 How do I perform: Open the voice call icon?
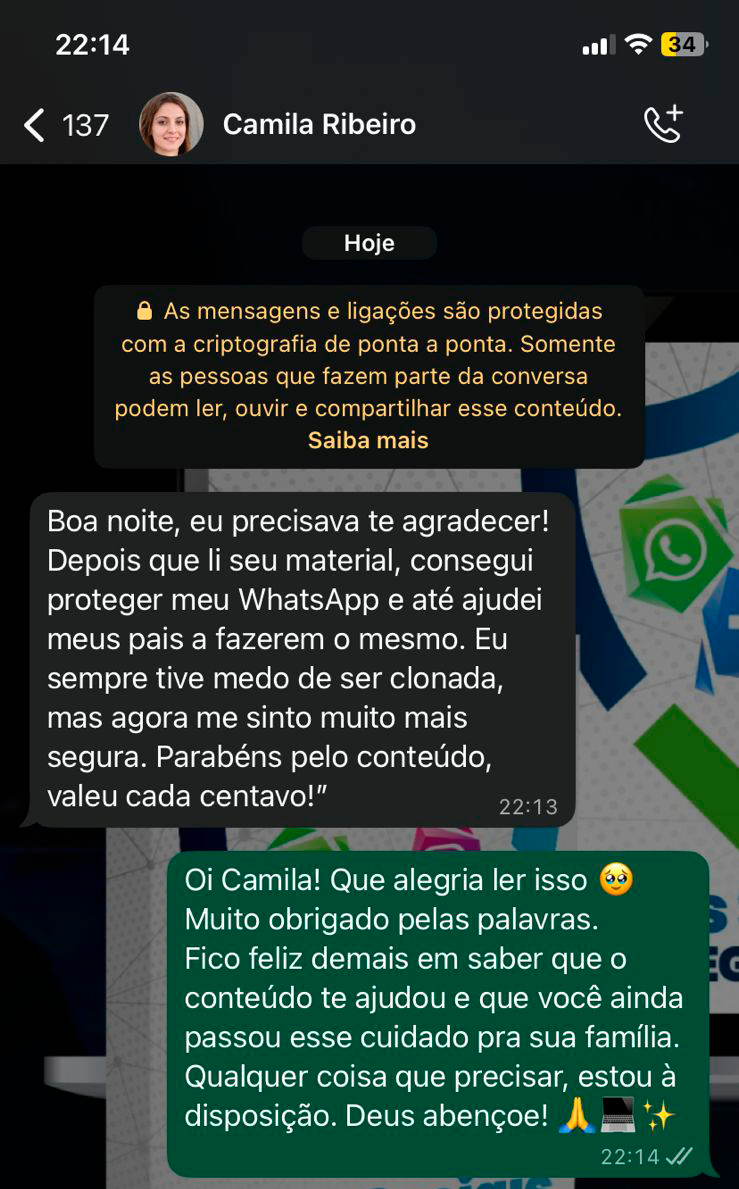point(664,123)
